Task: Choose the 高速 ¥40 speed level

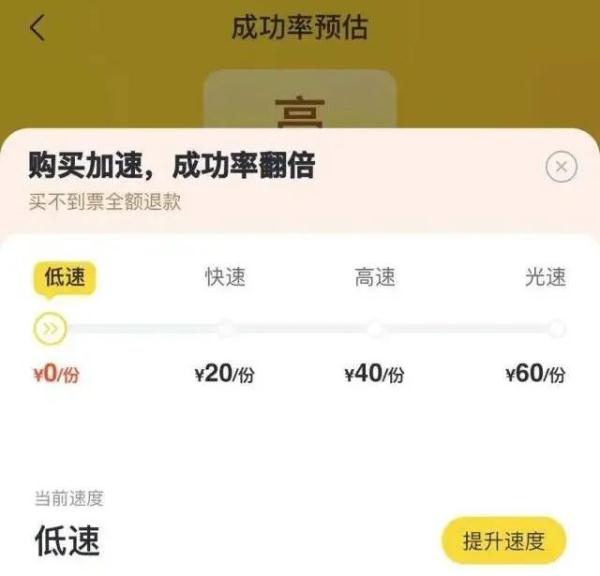Action: [375, 328]
